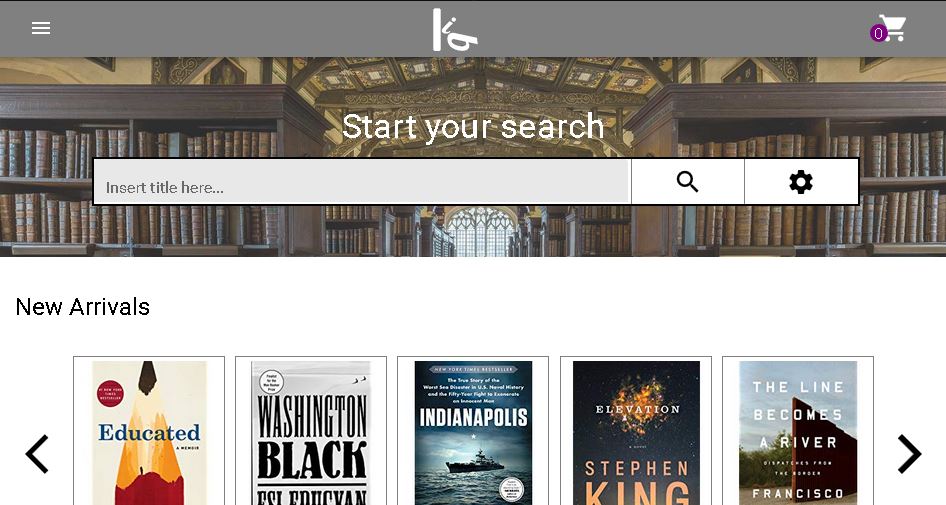Open the Educated book card

[x=149, y=432]
